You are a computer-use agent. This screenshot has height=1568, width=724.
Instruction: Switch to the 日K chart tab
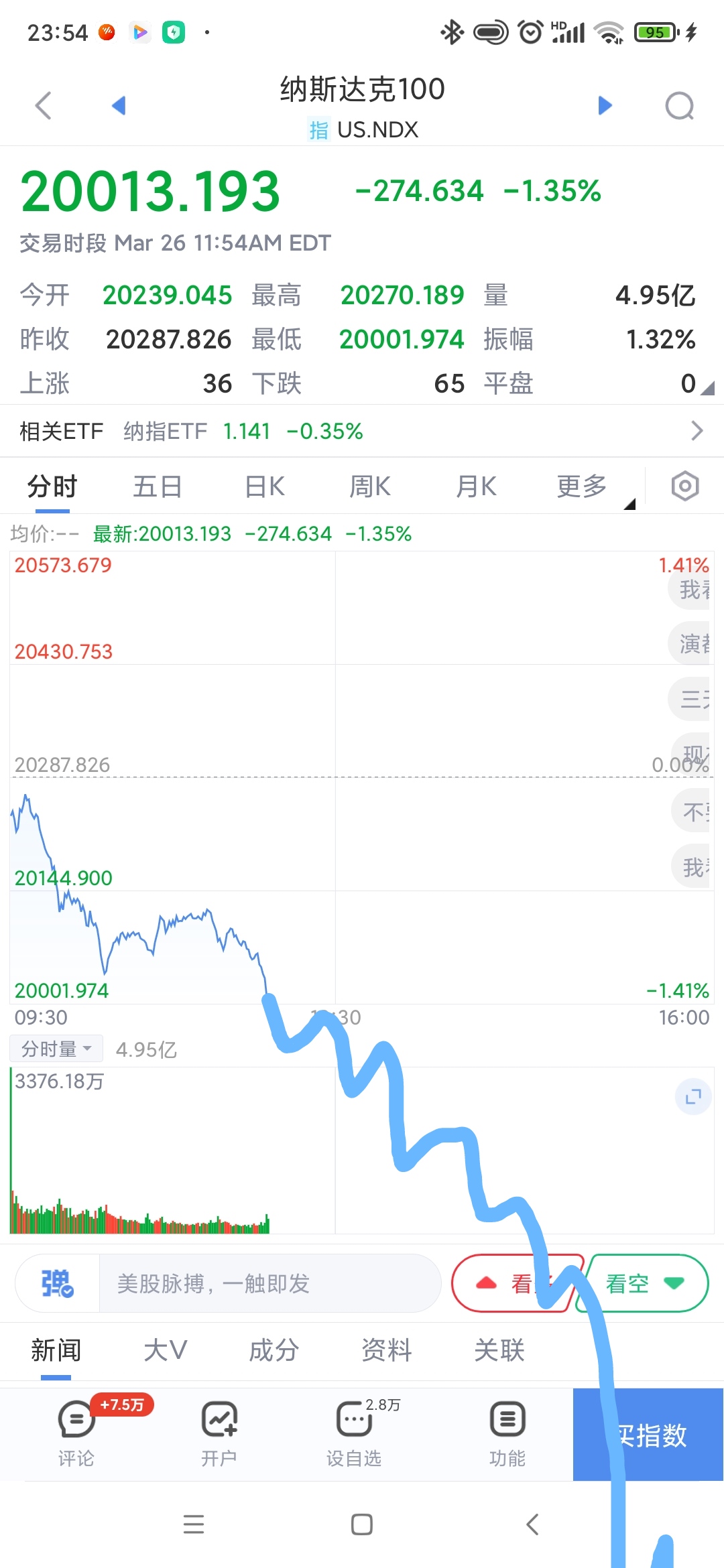coord(265,486)
